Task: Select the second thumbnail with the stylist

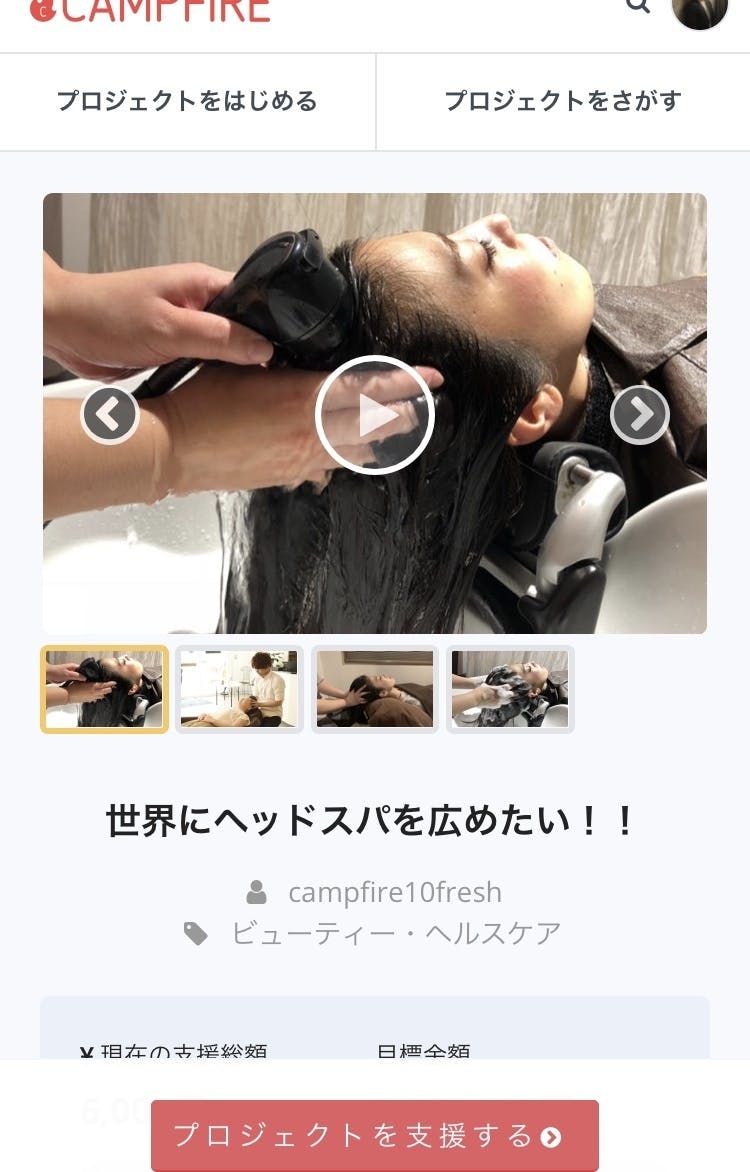Action: pos(239,689)
